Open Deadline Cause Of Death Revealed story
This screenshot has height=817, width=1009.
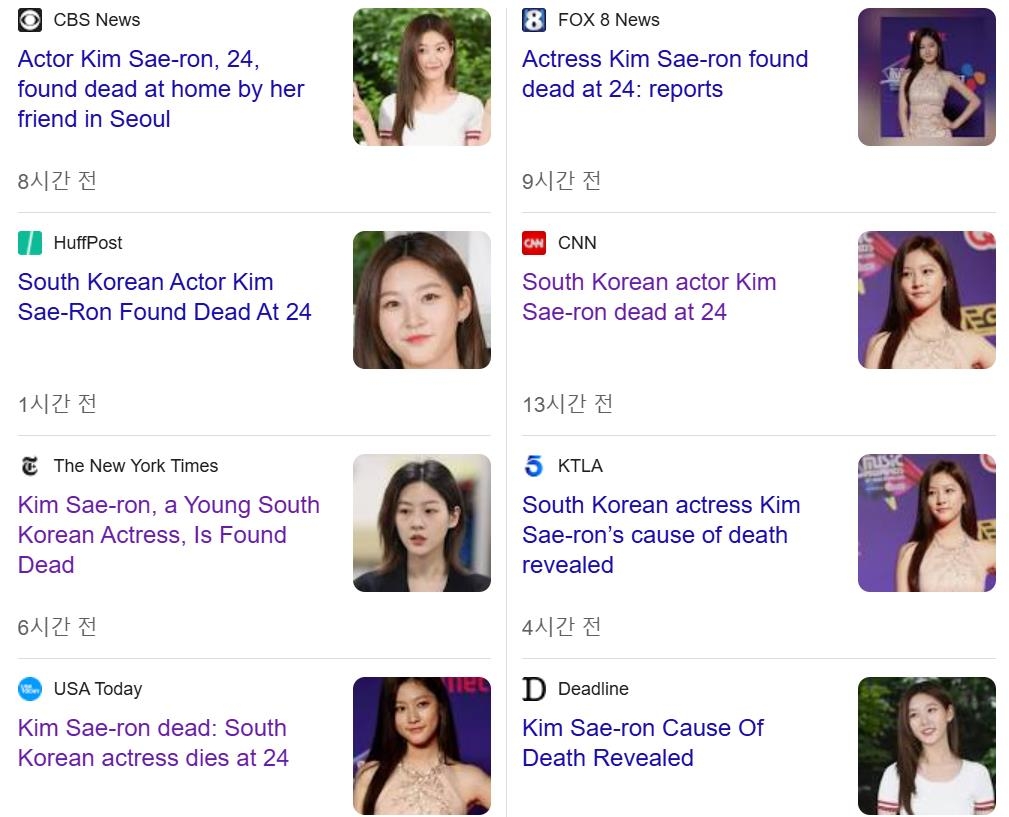tap(642, 742)
